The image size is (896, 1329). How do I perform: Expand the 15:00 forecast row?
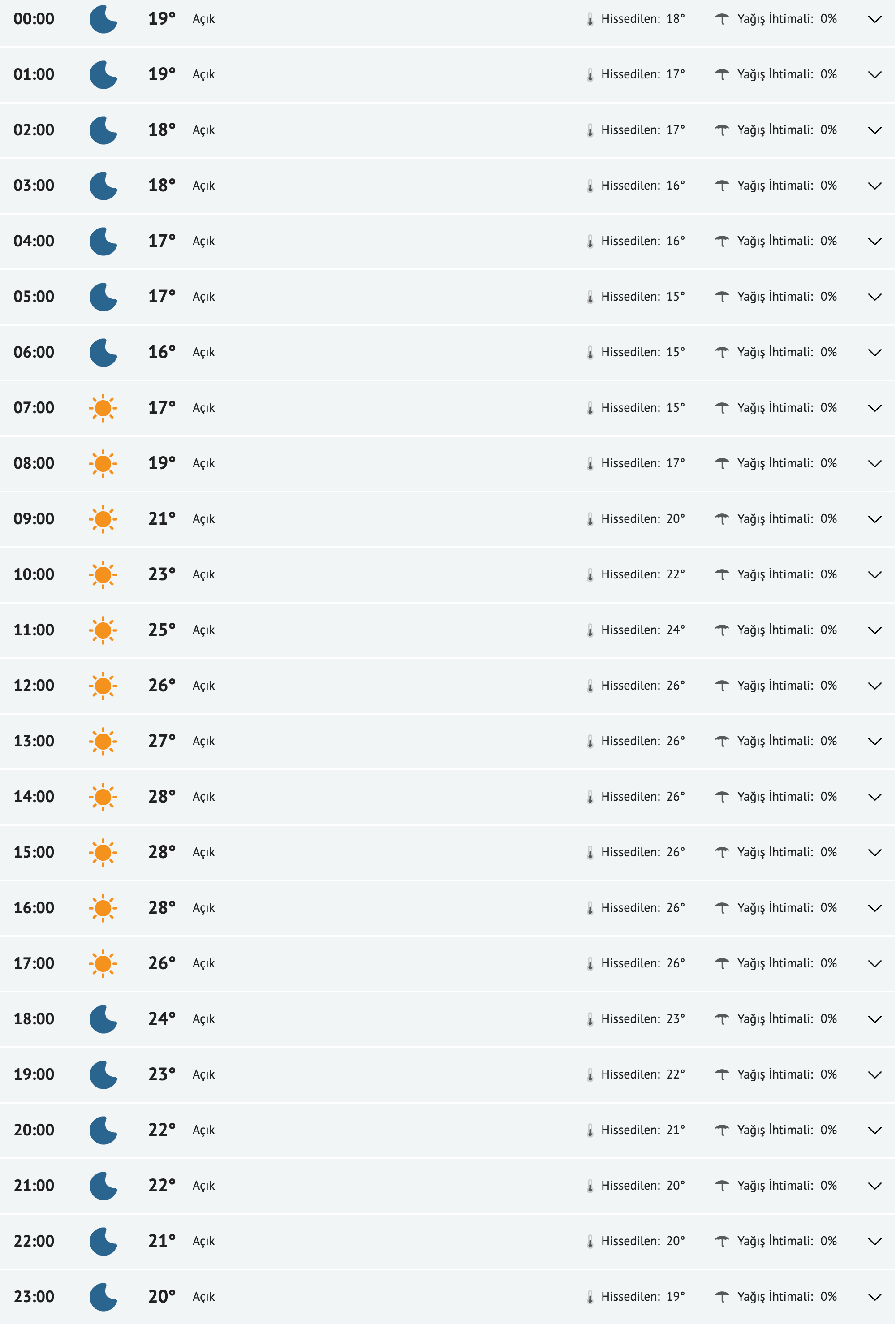874,853
